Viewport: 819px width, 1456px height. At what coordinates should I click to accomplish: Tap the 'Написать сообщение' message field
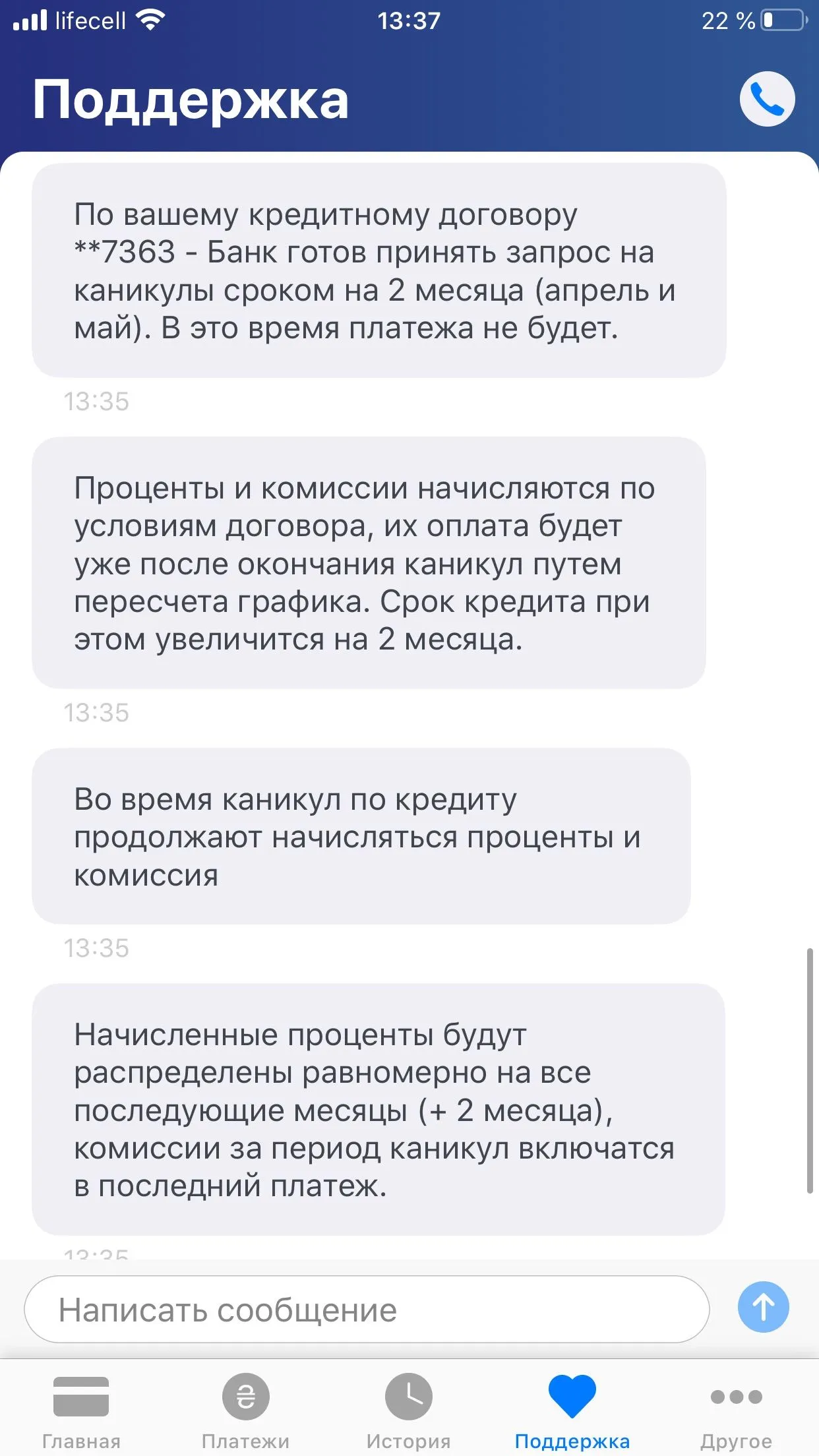tap(367, 1309)
